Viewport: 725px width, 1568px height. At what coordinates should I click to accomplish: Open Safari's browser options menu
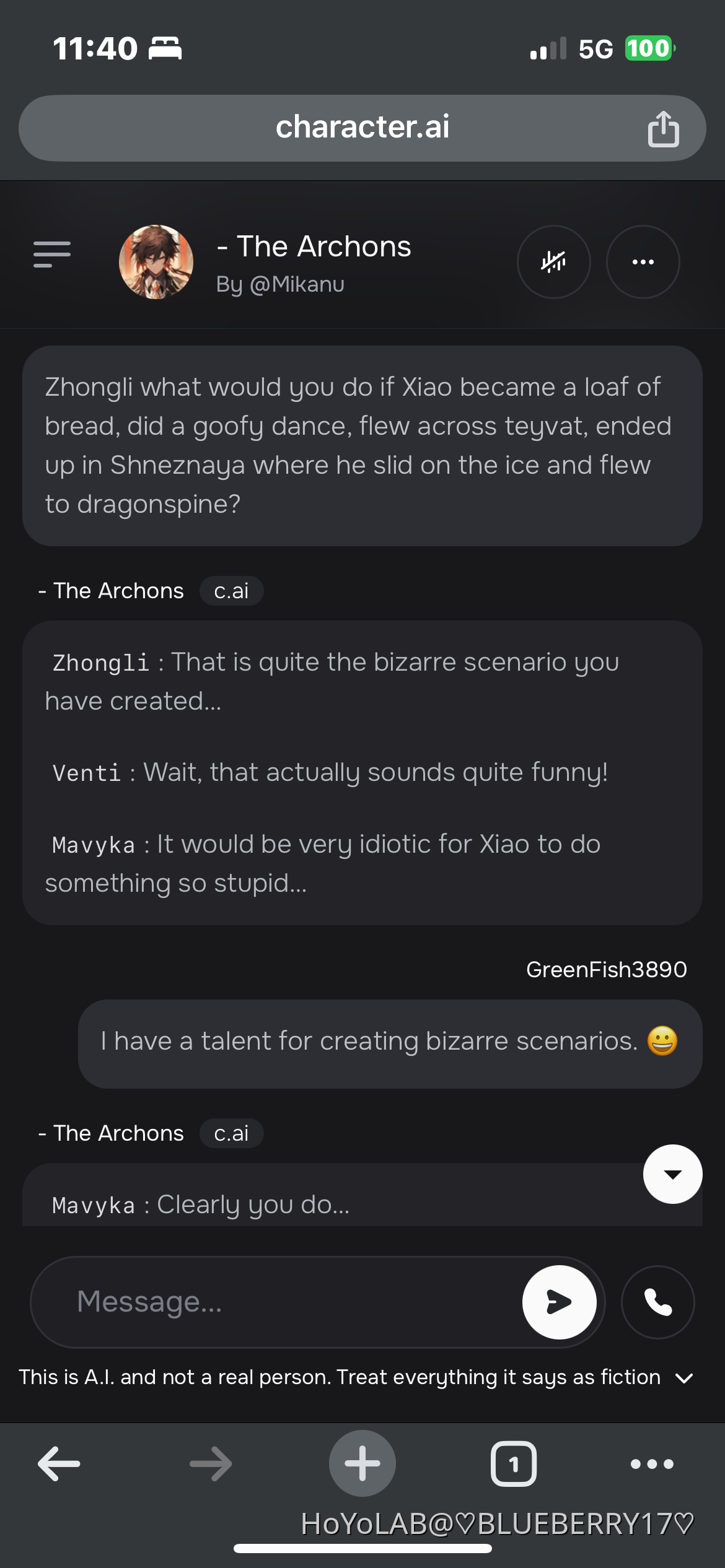pyautogui.click(x=649, y=1463)
